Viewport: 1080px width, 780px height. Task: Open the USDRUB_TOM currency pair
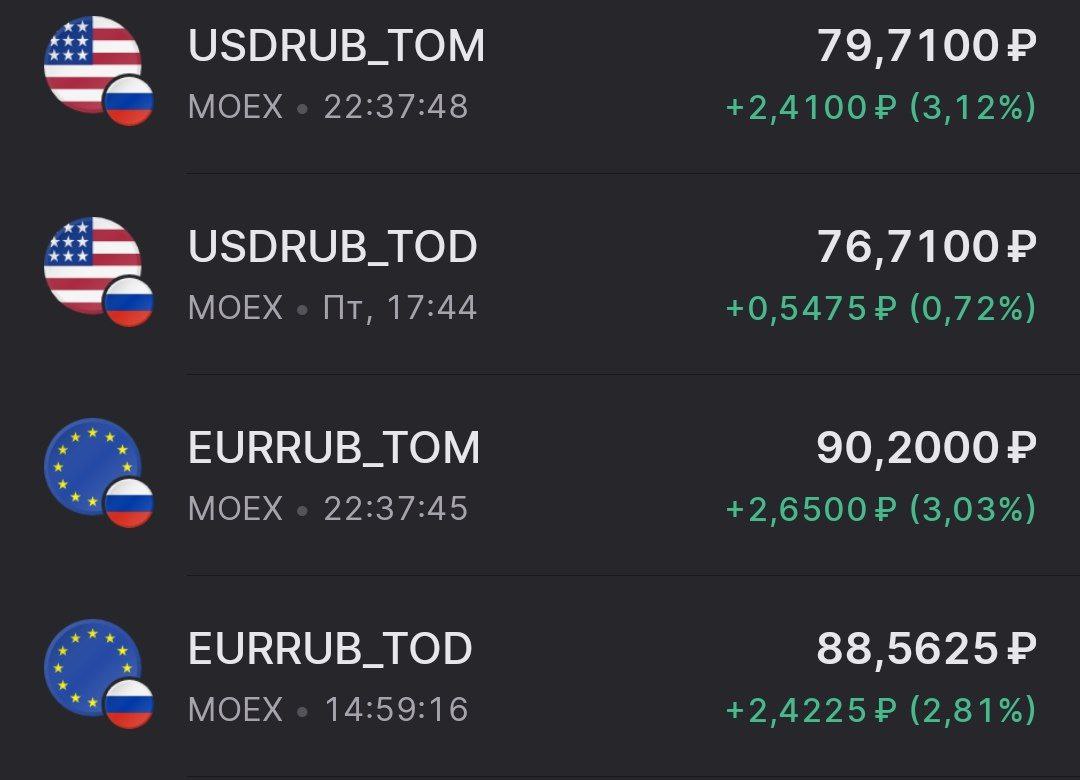coord(337,47)
